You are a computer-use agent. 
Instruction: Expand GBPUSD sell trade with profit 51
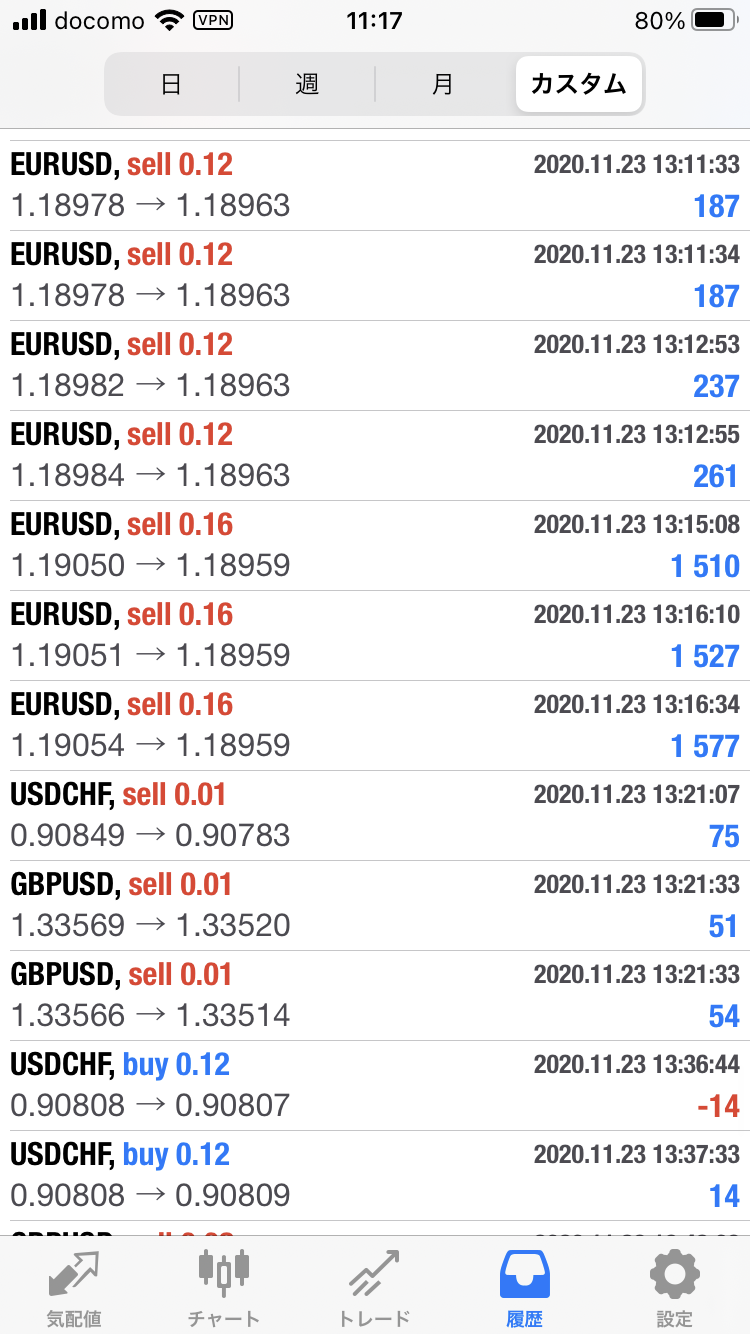[x=375, y=906]
